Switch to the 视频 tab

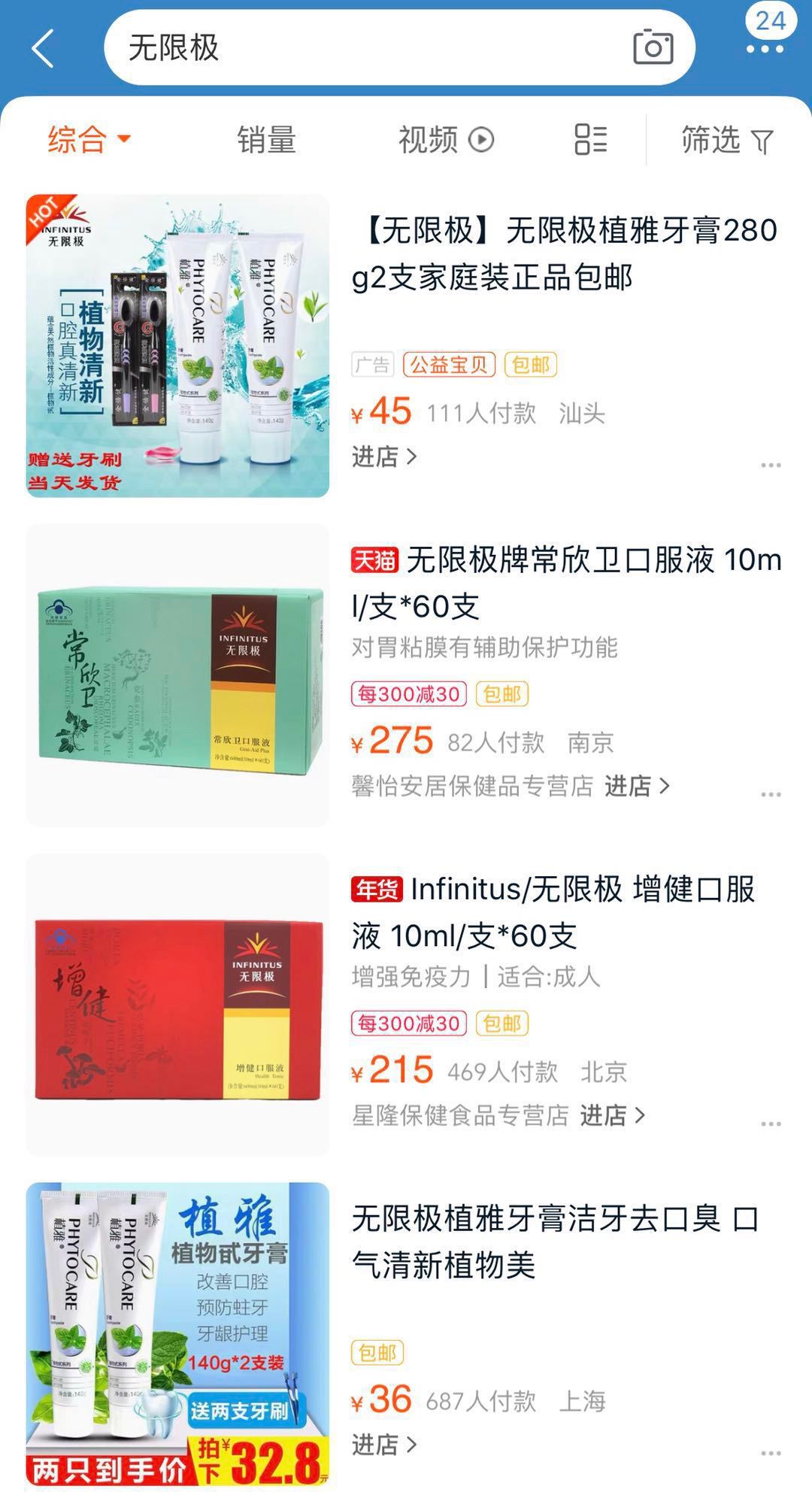pos(445,140)
